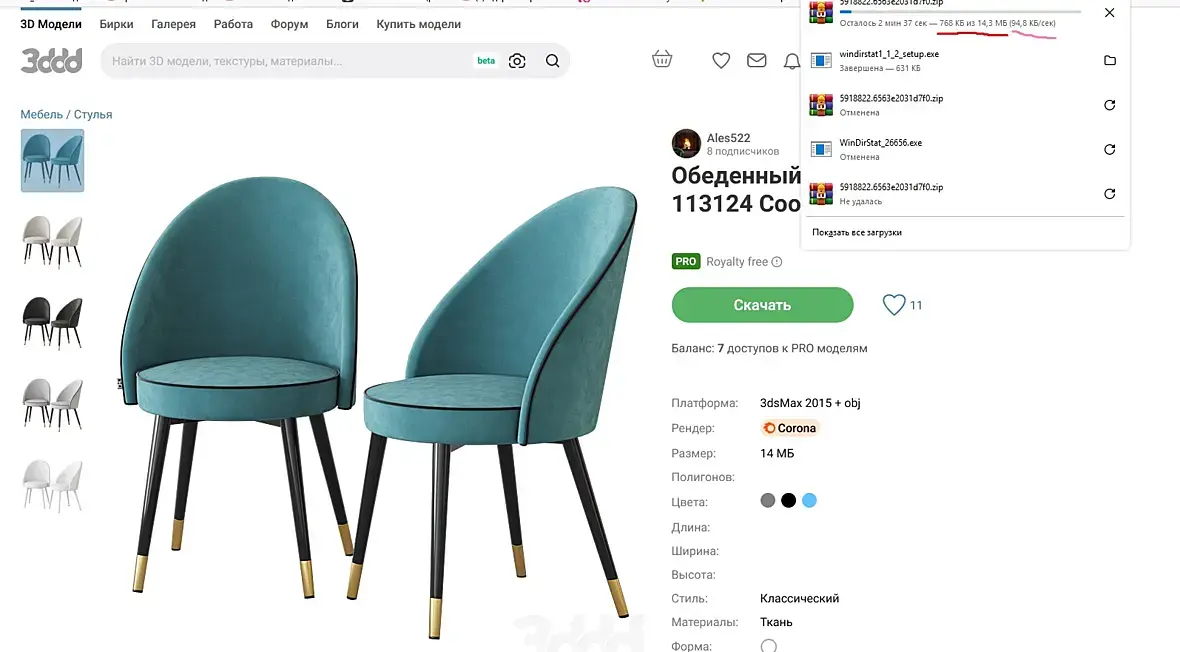This screenshot has height=652, width=1180.
Task: Open Показать все загрузки
Action: tap(856, 232)
